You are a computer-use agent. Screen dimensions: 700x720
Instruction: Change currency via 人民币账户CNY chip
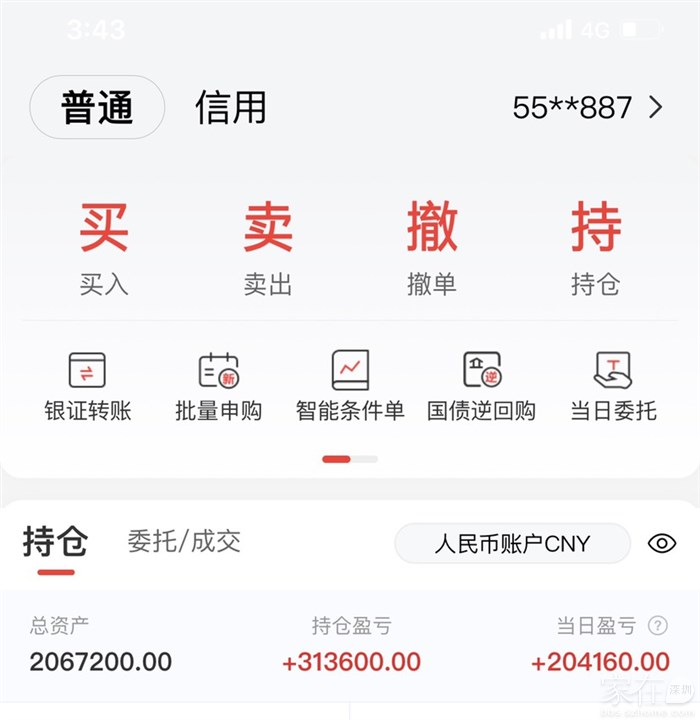click(x=512, y=544)
